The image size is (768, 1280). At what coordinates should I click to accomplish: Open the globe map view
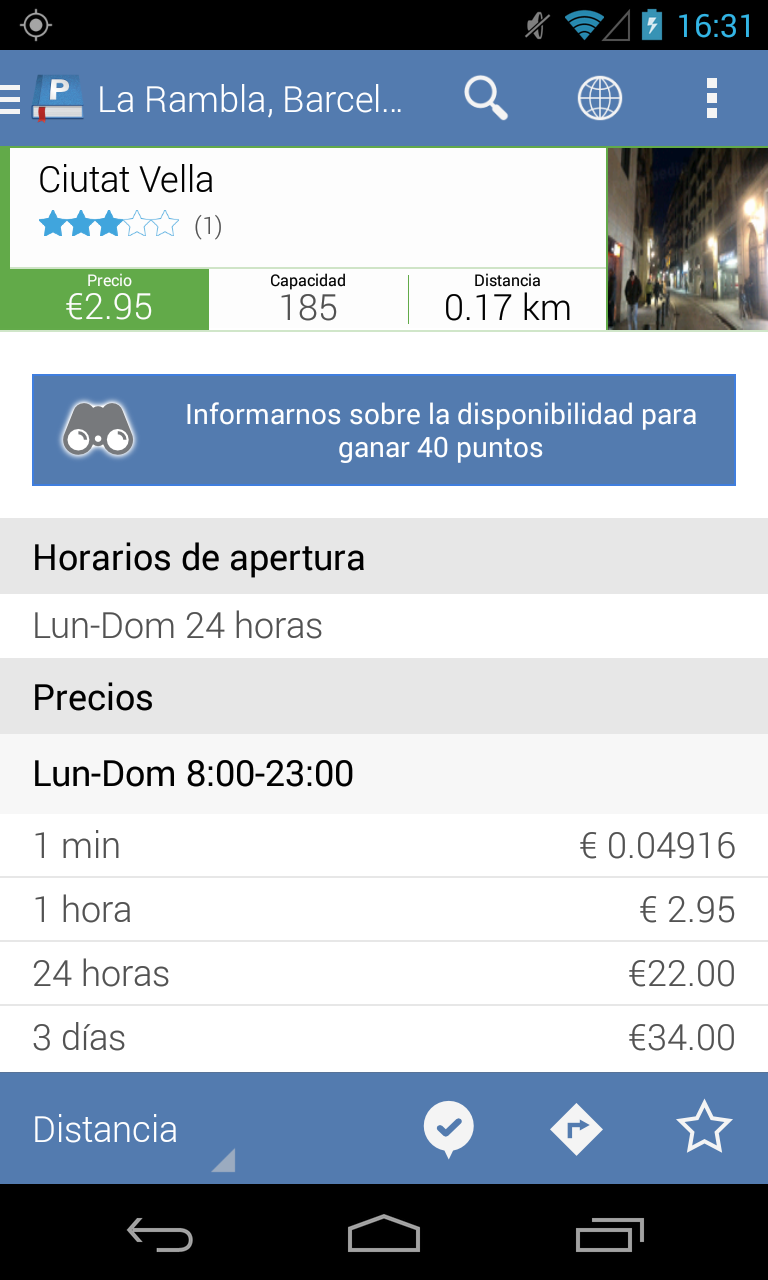coord(600,99)
